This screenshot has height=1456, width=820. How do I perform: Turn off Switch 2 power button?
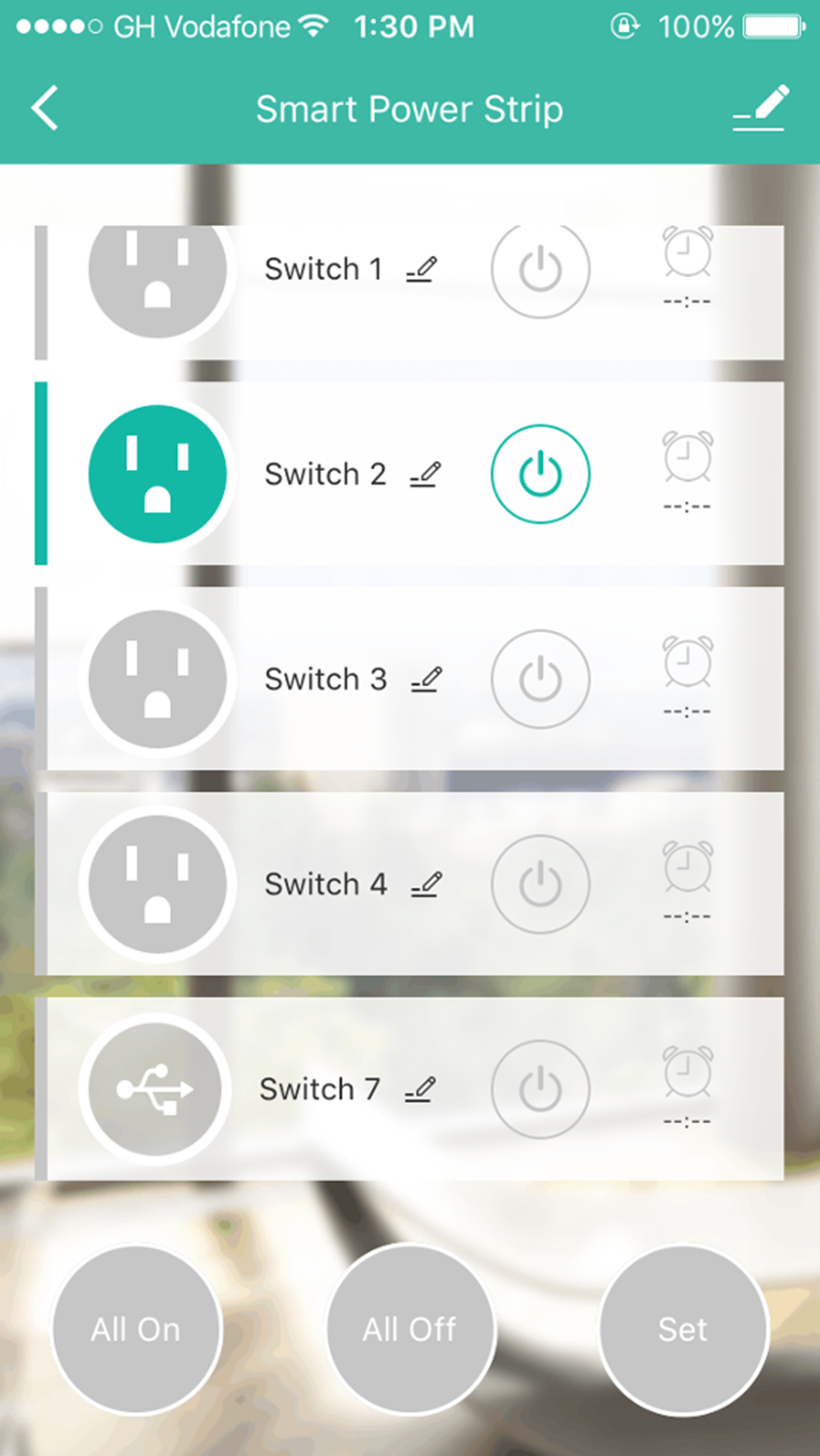click(x=540, y=474)
